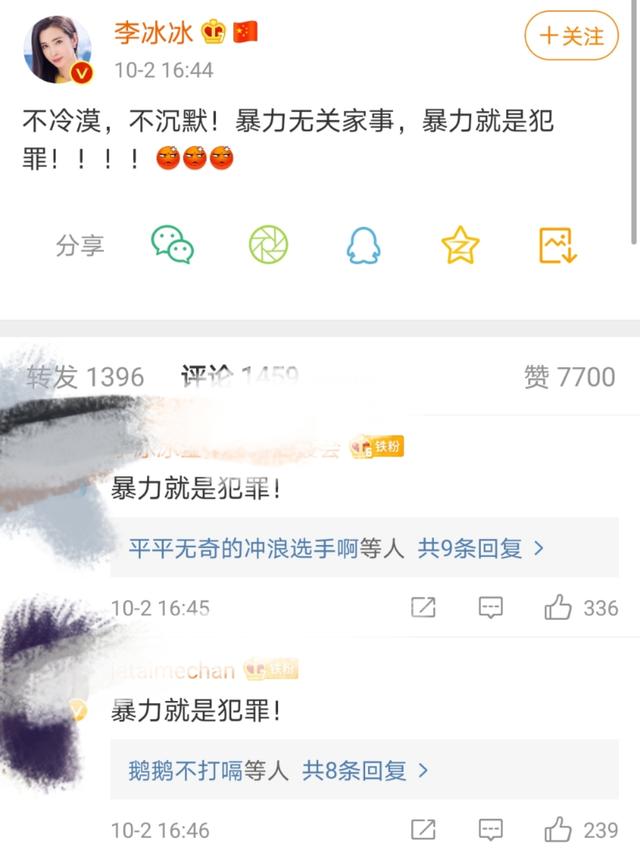Save the post as an image

pyautogui.click(x=557, y=244)
